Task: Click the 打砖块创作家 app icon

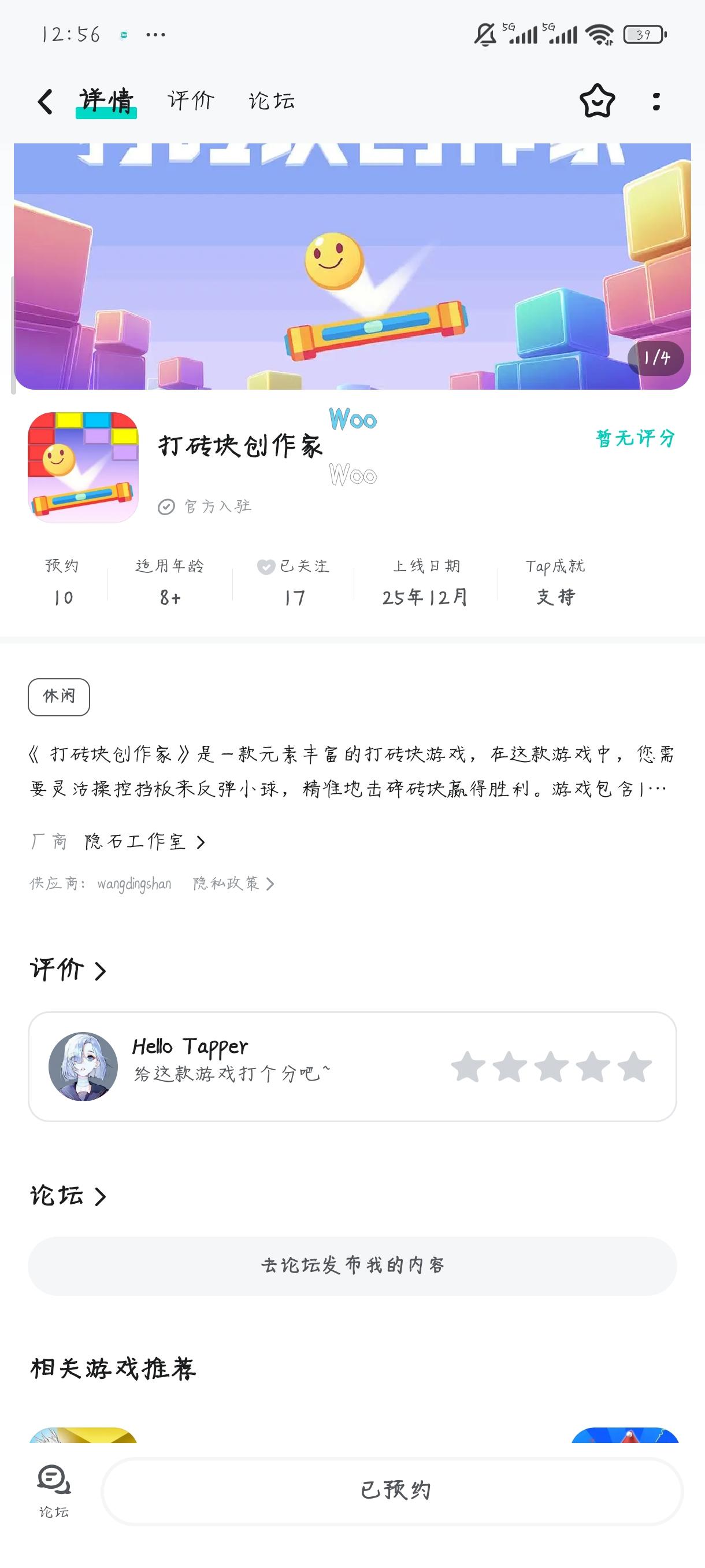Action: click(83, 465)
